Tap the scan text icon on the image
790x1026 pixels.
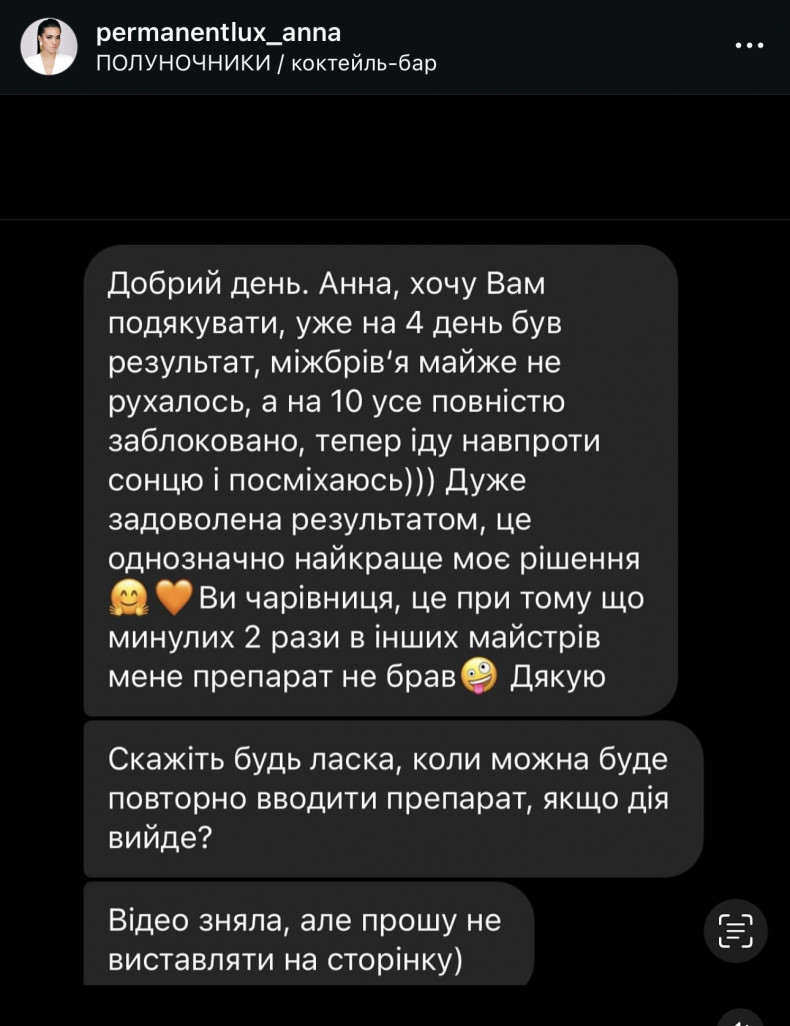(x=735, y=930)
